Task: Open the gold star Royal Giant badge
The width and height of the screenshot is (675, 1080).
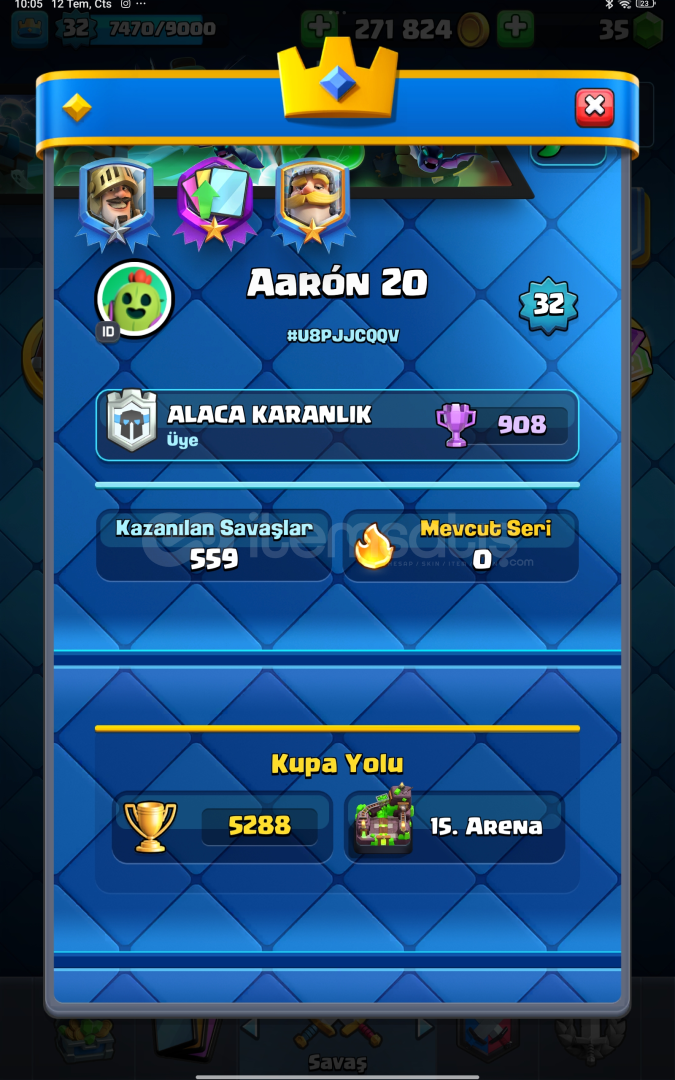Action: [x=313, y=204]
